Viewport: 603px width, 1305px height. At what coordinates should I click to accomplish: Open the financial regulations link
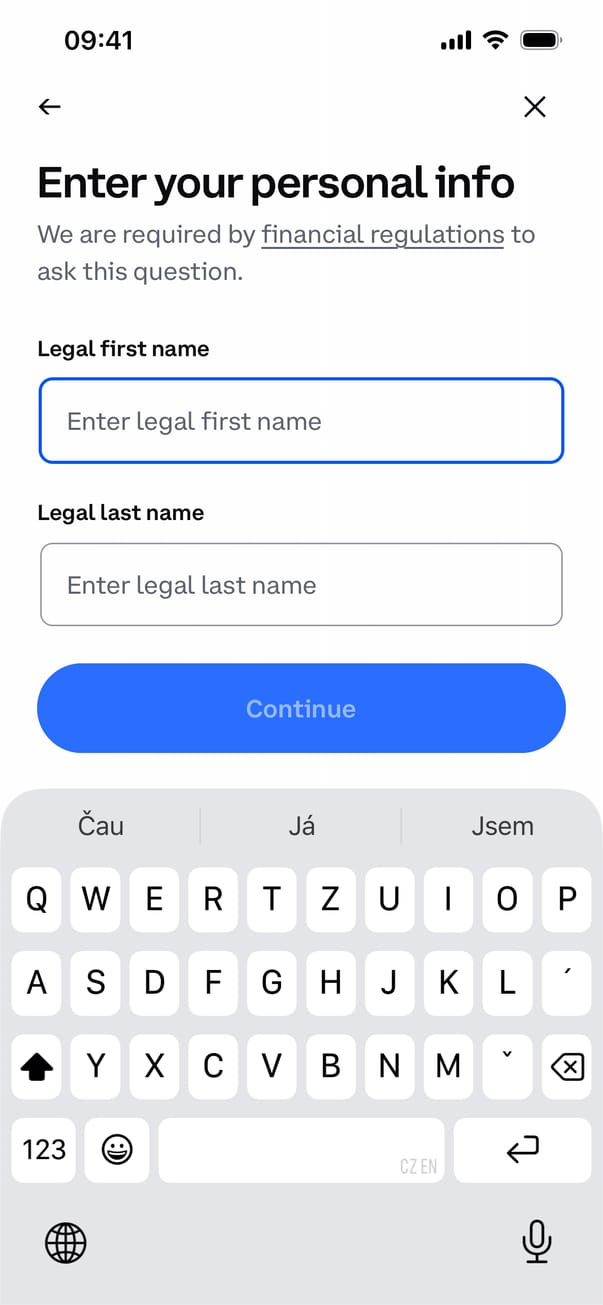[382, 235]
